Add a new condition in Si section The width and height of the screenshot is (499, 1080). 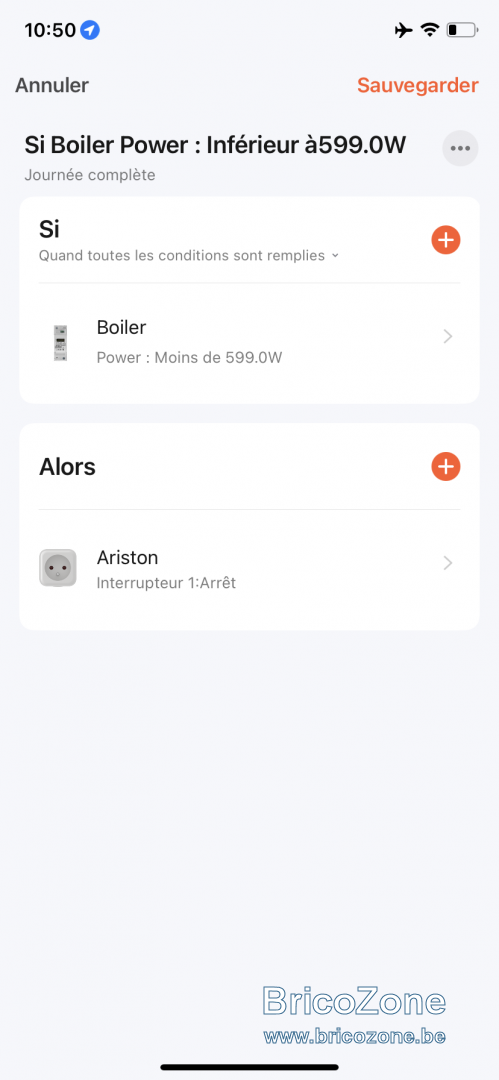point(446,240)
